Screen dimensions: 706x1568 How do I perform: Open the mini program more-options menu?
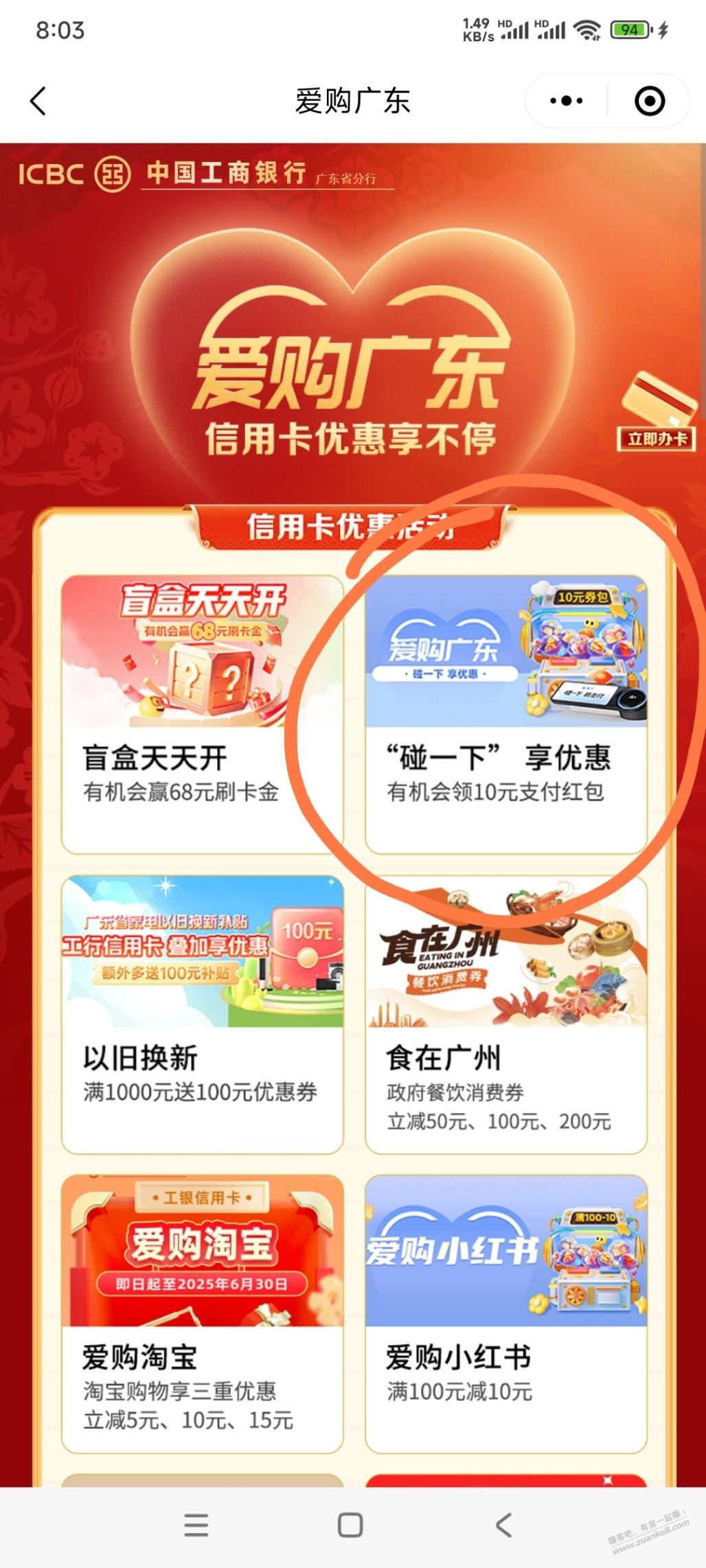coord(567,102)
